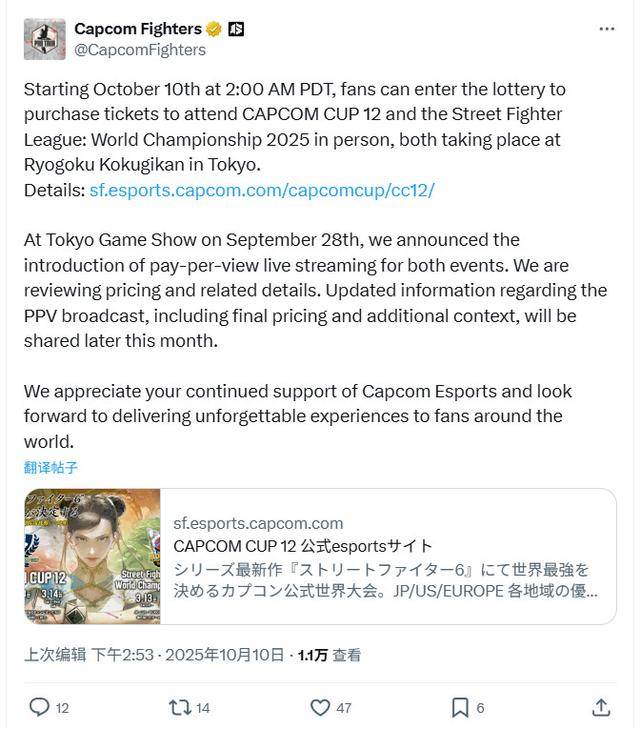
Task: Tap the translate post link
Action: point(51,467)
